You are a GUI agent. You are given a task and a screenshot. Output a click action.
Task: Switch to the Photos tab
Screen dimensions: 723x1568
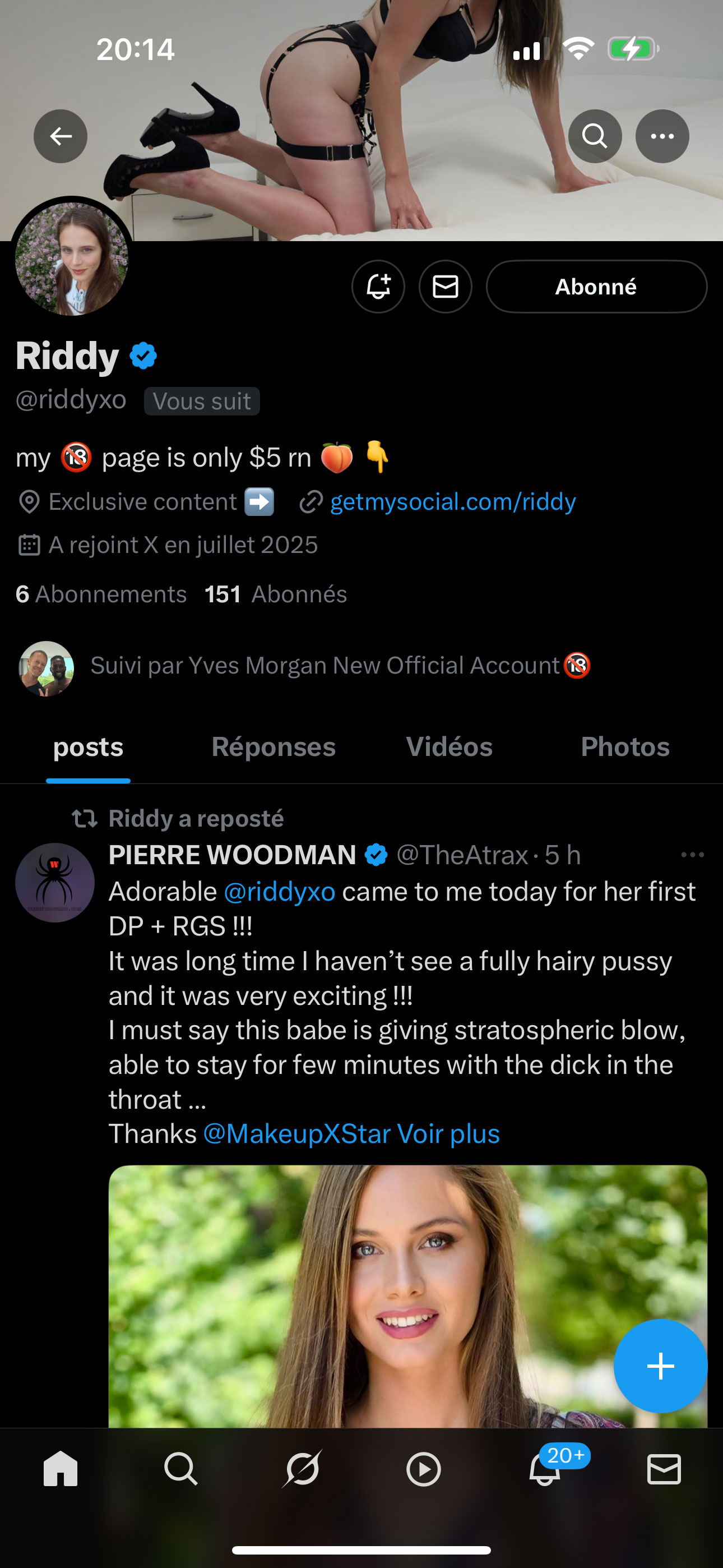tap(625, 747)
